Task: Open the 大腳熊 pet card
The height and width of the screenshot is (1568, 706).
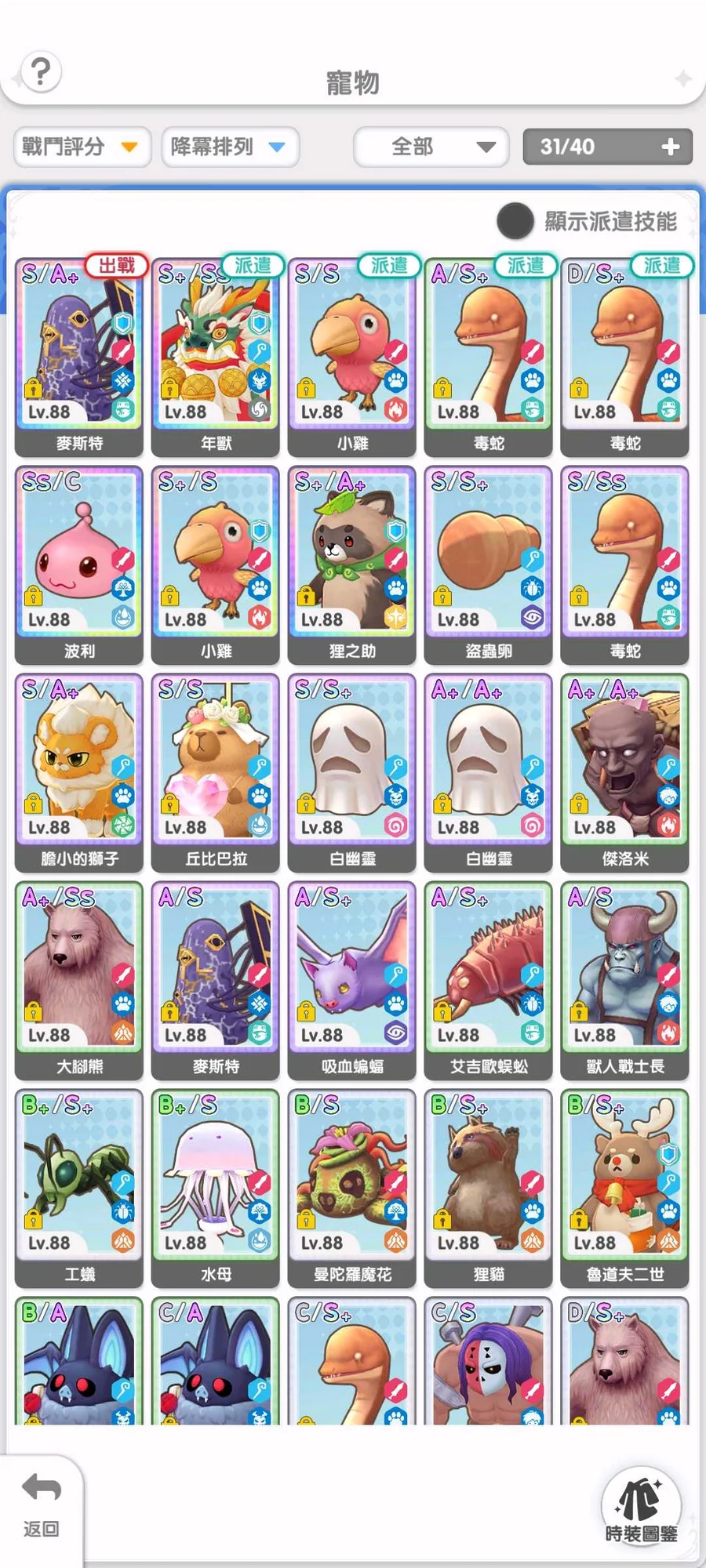Action: click(x=79, y=976)
